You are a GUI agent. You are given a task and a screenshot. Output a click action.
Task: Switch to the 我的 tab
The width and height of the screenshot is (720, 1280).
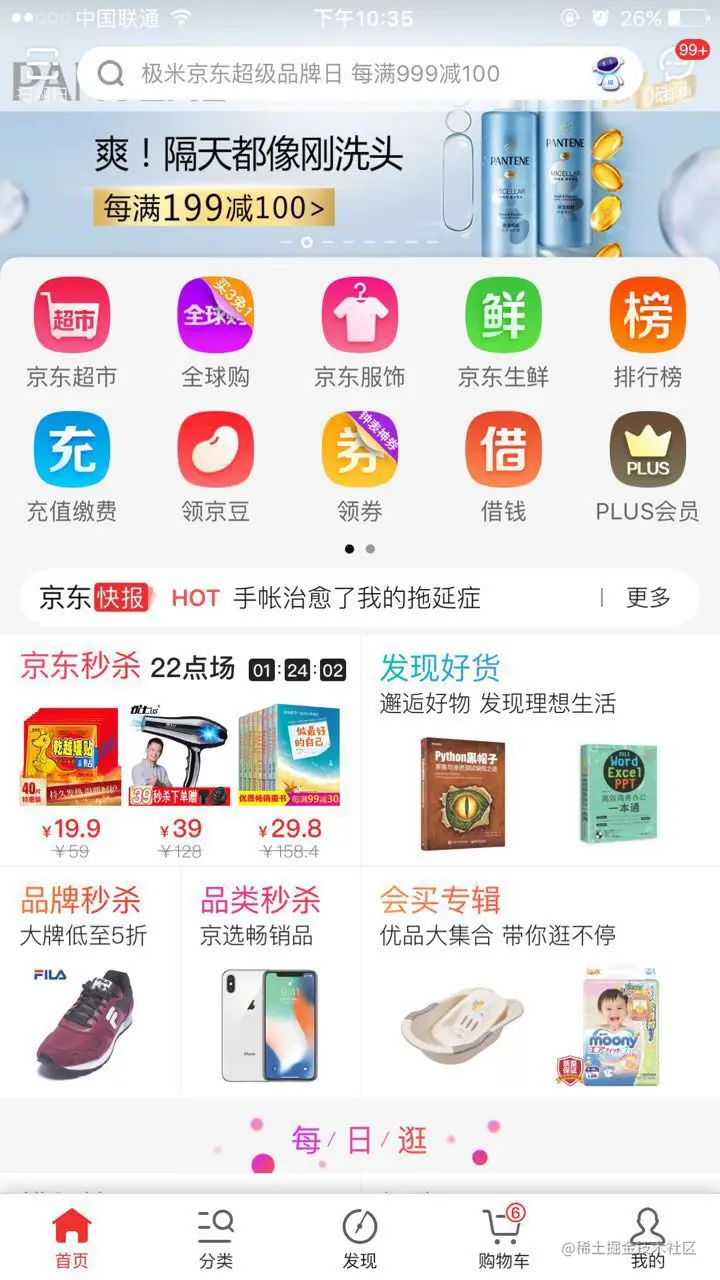click(x=648, y=1238)
